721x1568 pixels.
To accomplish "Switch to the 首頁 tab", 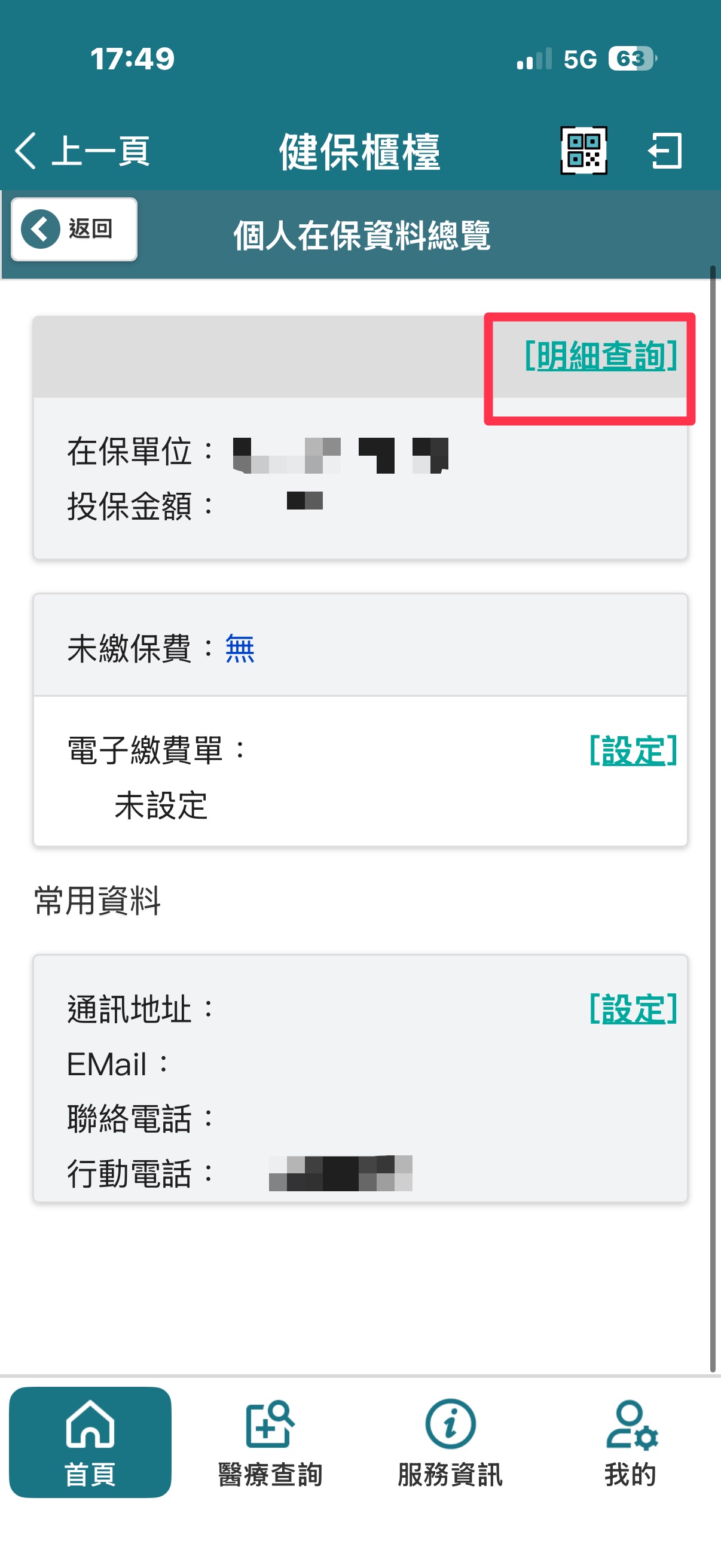I will click(x=90, y=1441).
